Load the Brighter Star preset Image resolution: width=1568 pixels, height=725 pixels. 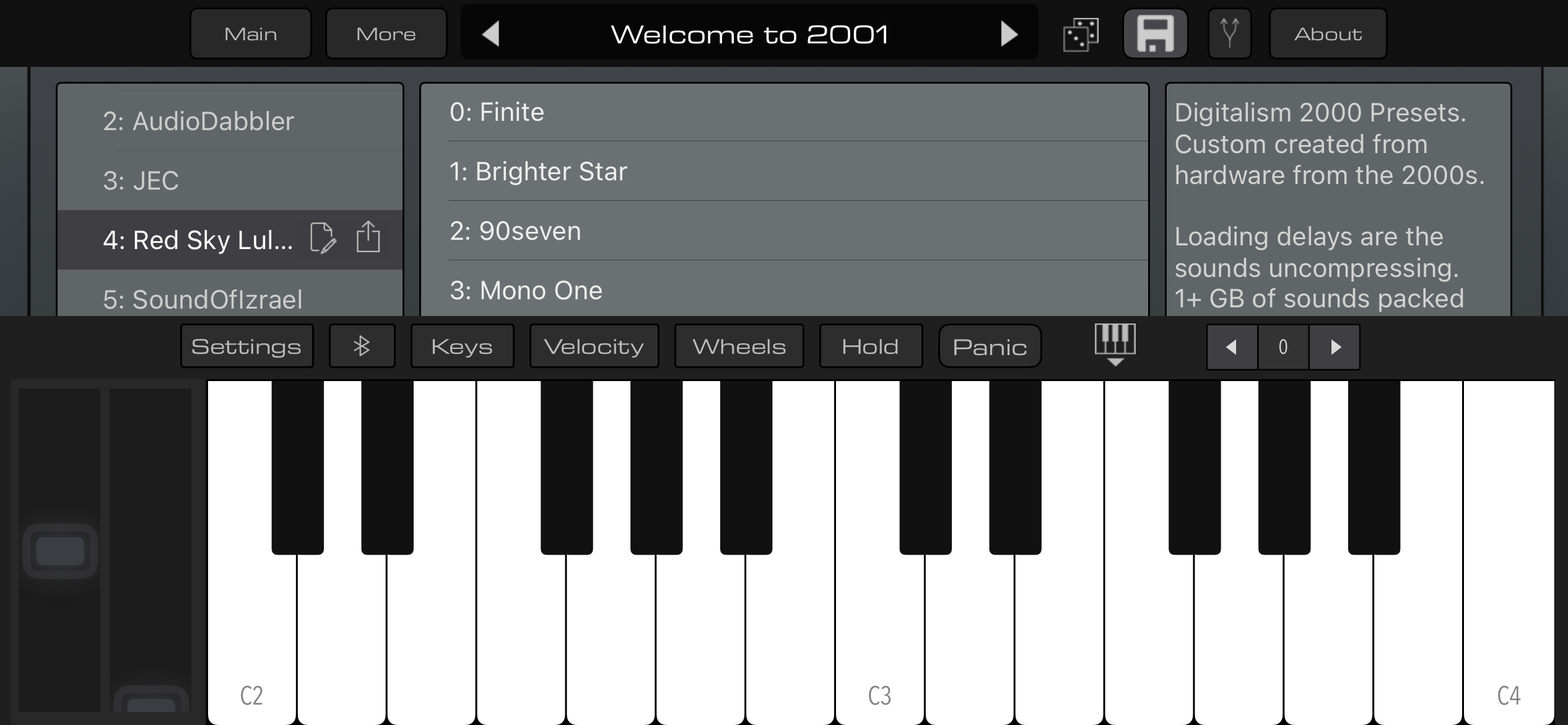pyautogui.click(x=538, y=172)
